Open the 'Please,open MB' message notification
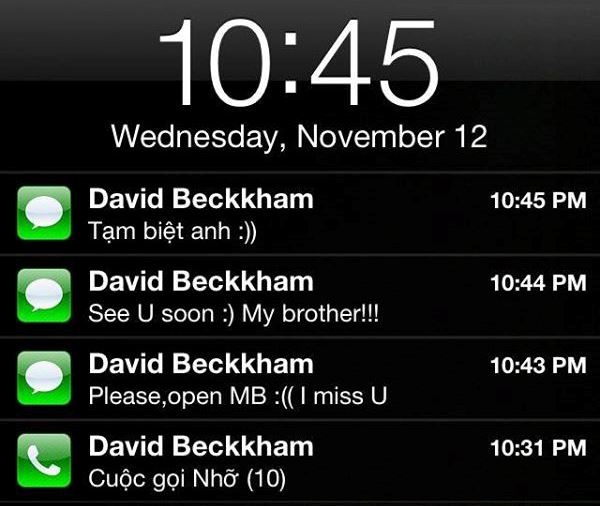This screenshot has height=506, width=600. coord(300,380)
